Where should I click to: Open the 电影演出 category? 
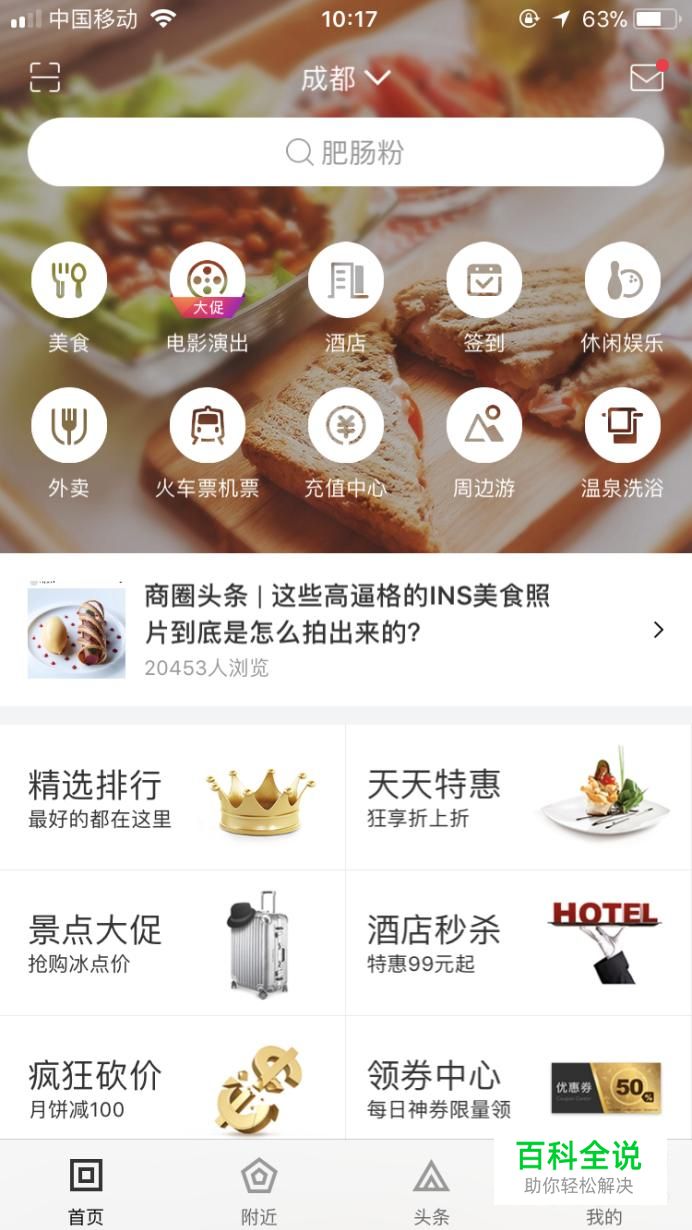click(x=207, y=297)
